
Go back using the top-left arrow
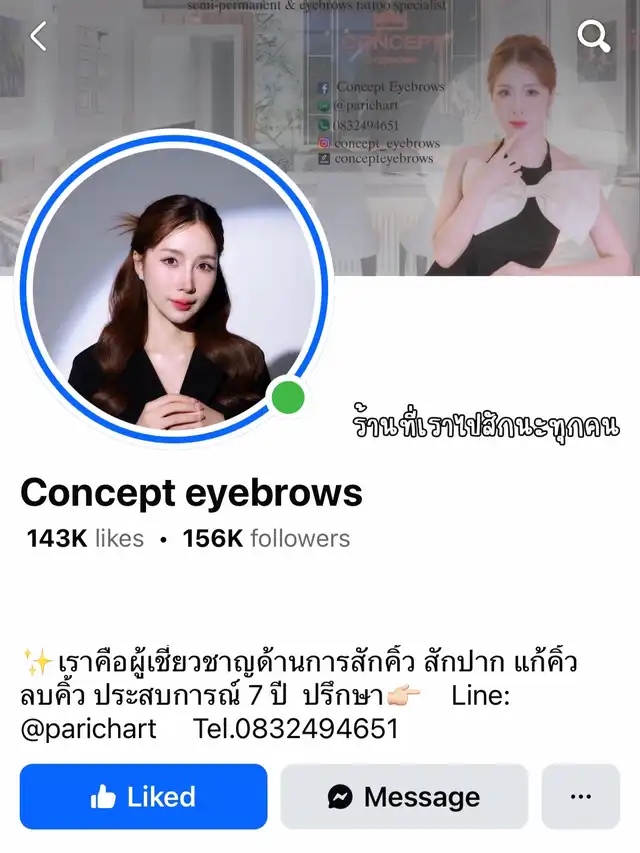point(39,36)
